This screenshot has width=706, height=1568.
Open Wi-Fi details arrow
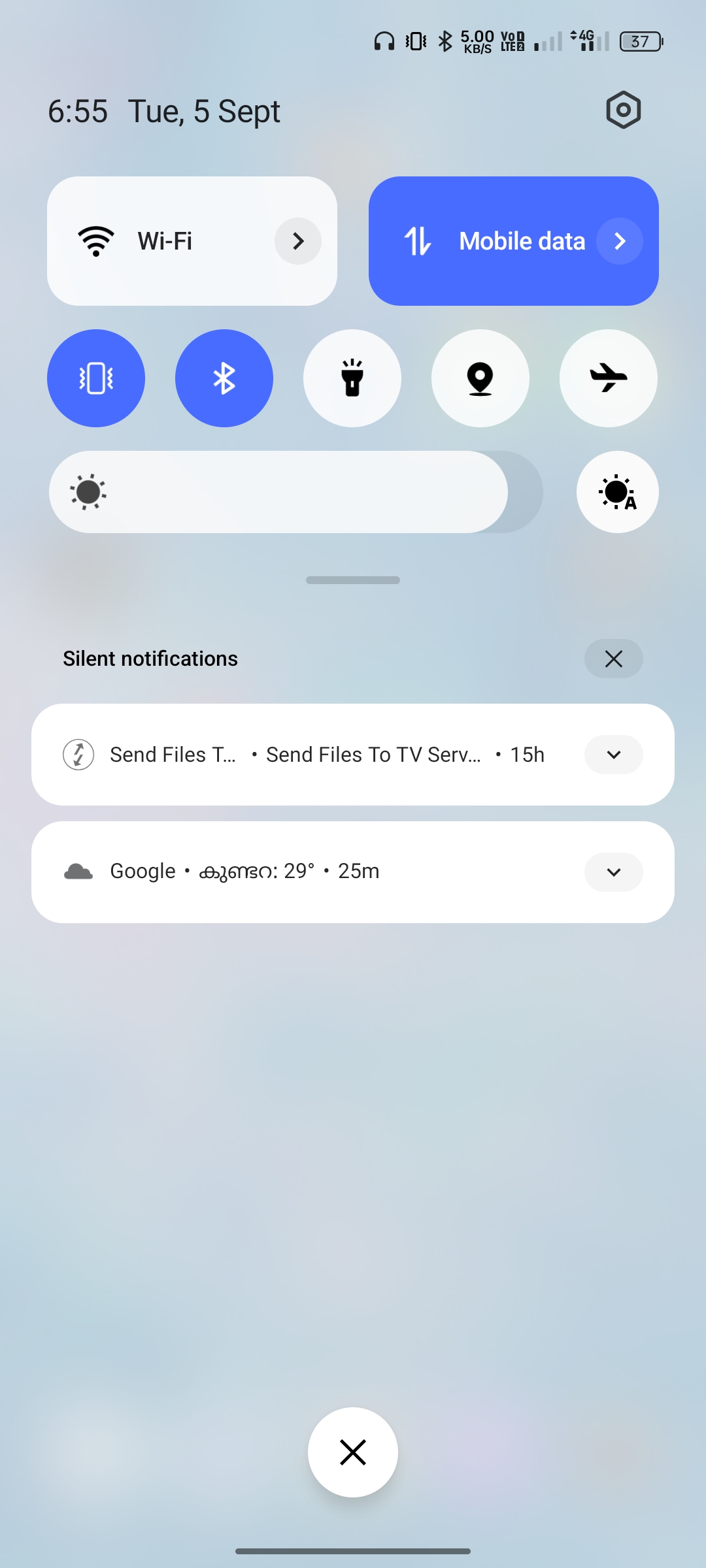click(x=298, y=241)
